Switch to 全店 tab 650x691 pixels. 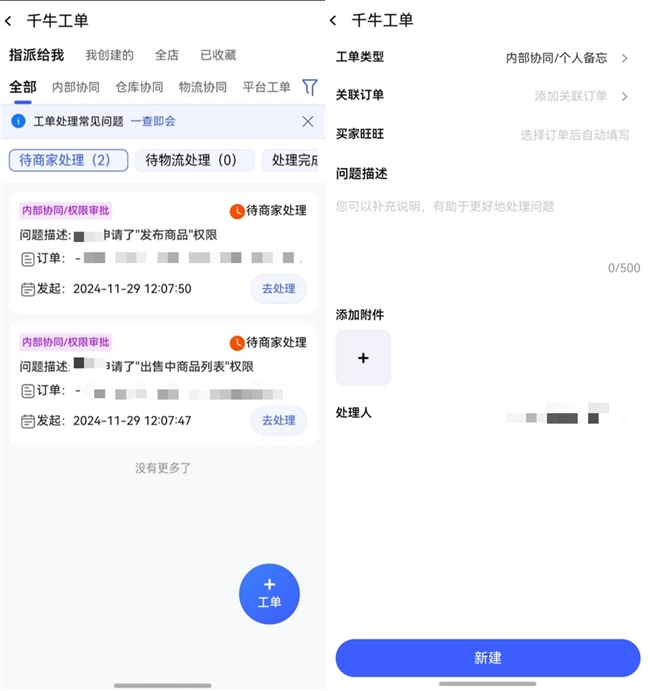(167, 56)
